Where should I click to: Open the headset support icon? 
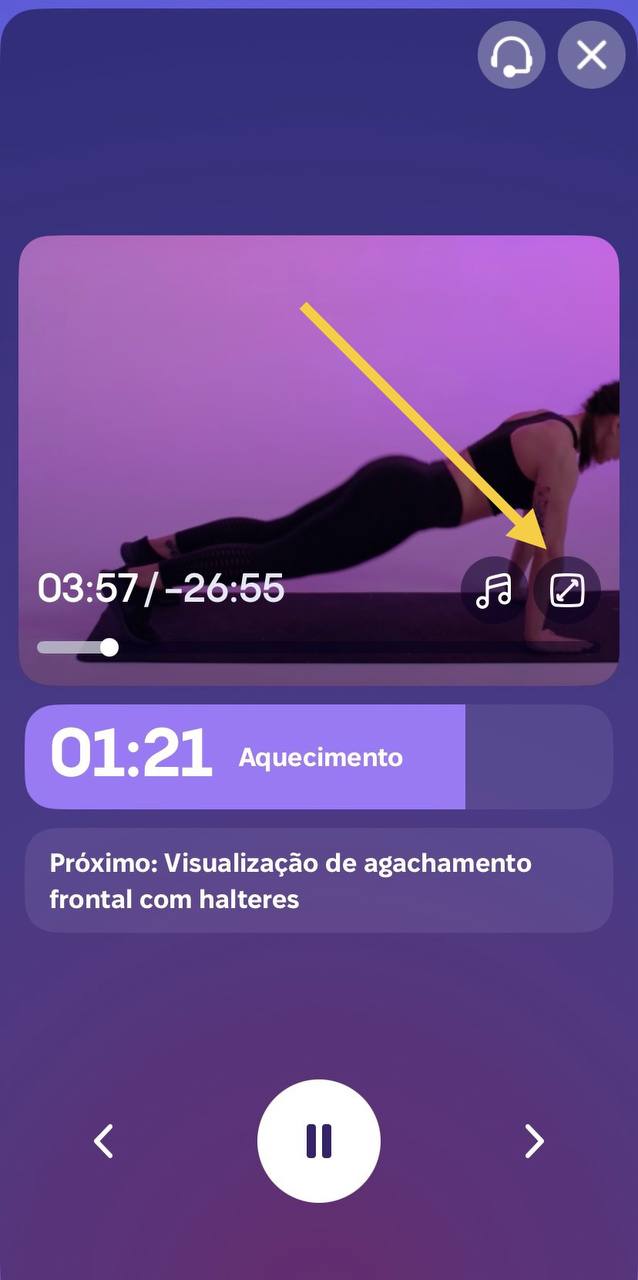tap(511, 55)
